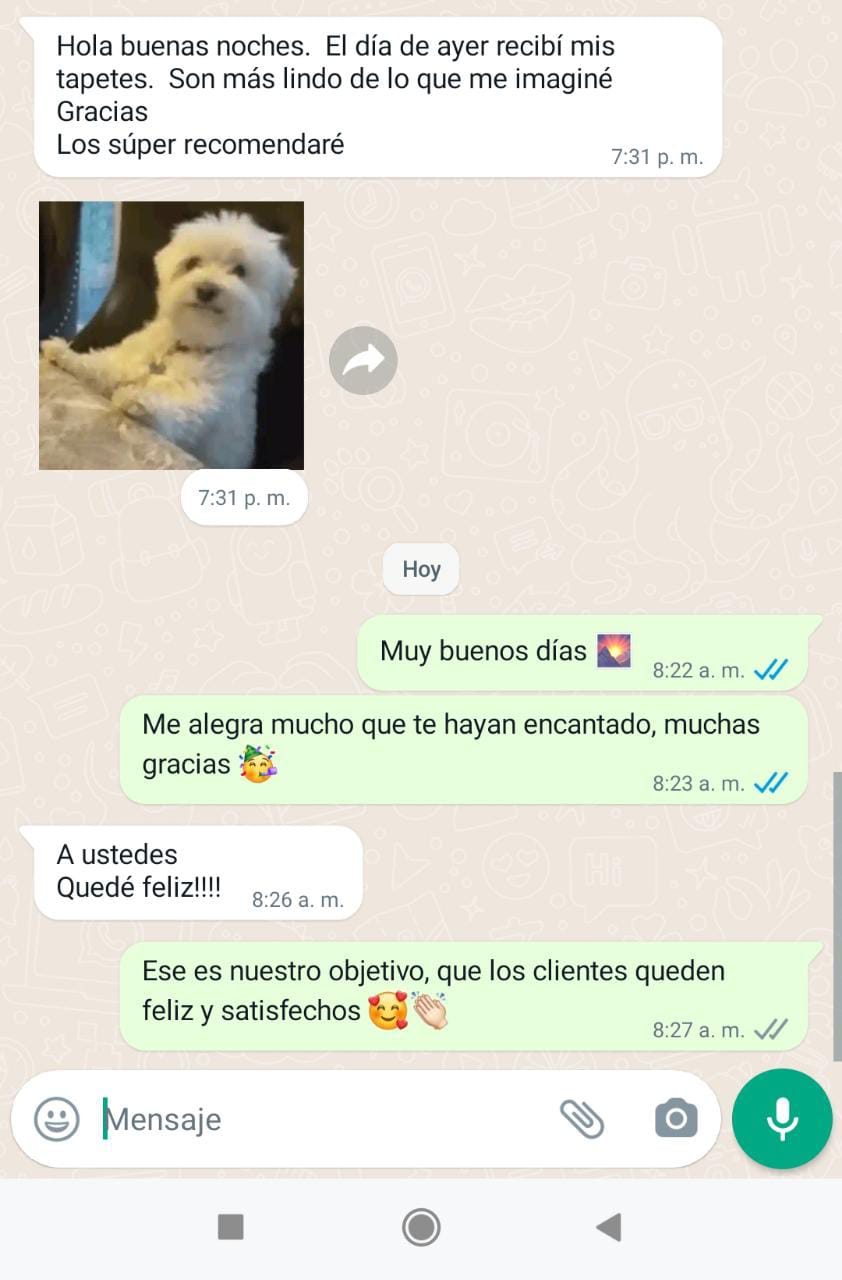The image size is (842, 1280).
Task: Open the camera from the message bar
Action: coord(676,1119)
